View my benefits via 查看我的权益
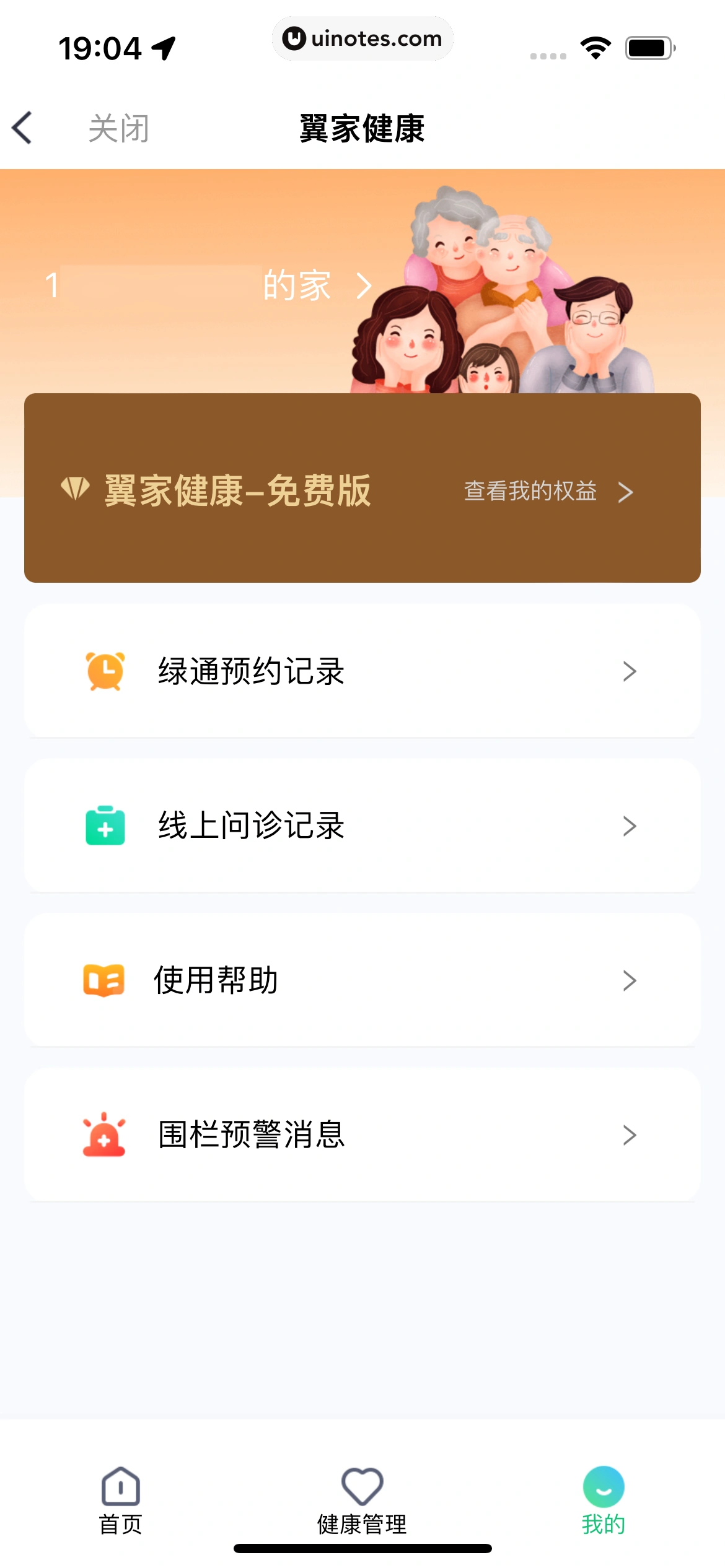The height and width of the screenshot is (1568, 725). pyautogui.click(x=548, y=492)
